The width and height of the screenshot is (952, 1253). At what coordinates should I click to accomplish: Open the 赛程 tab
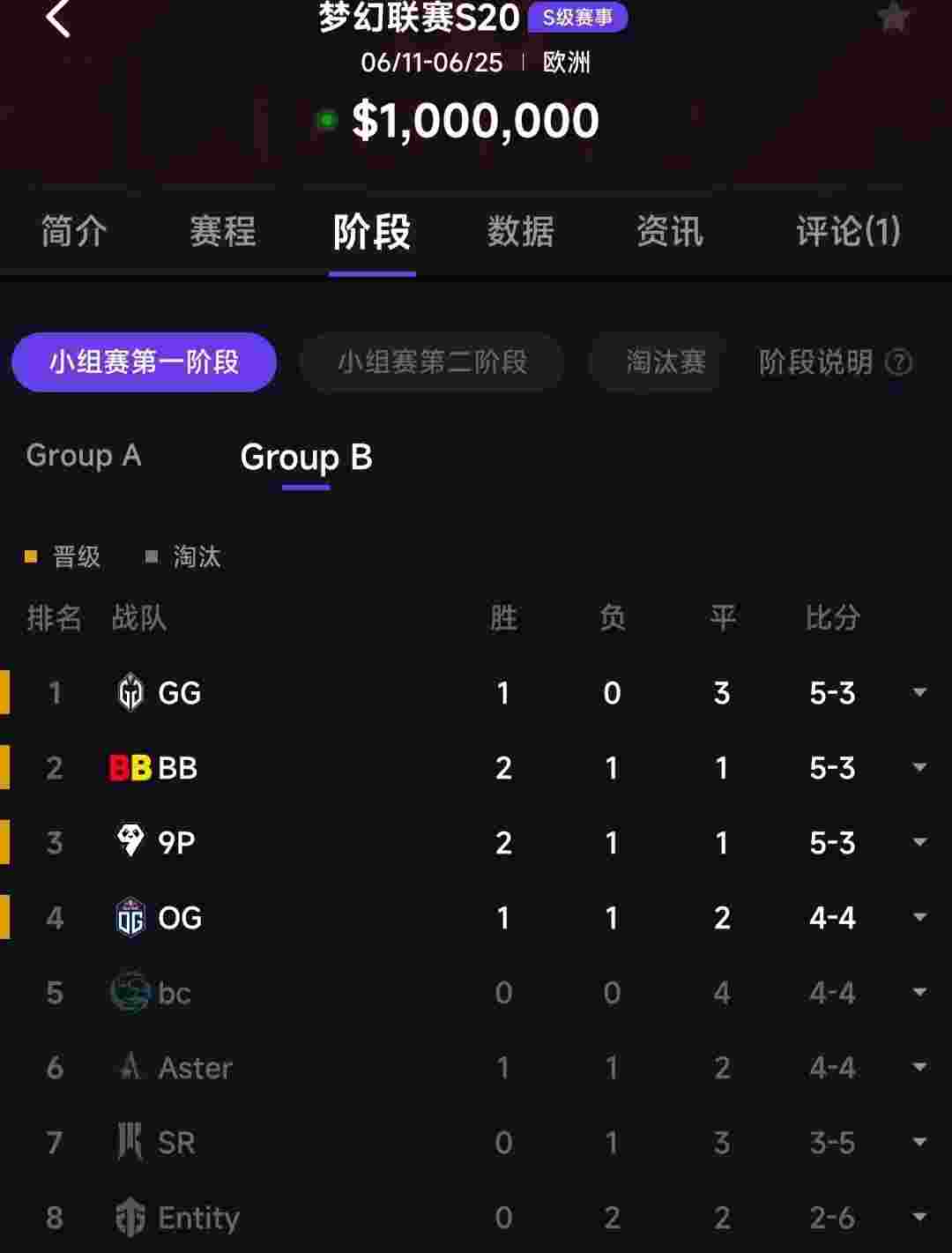coord(223,232)
